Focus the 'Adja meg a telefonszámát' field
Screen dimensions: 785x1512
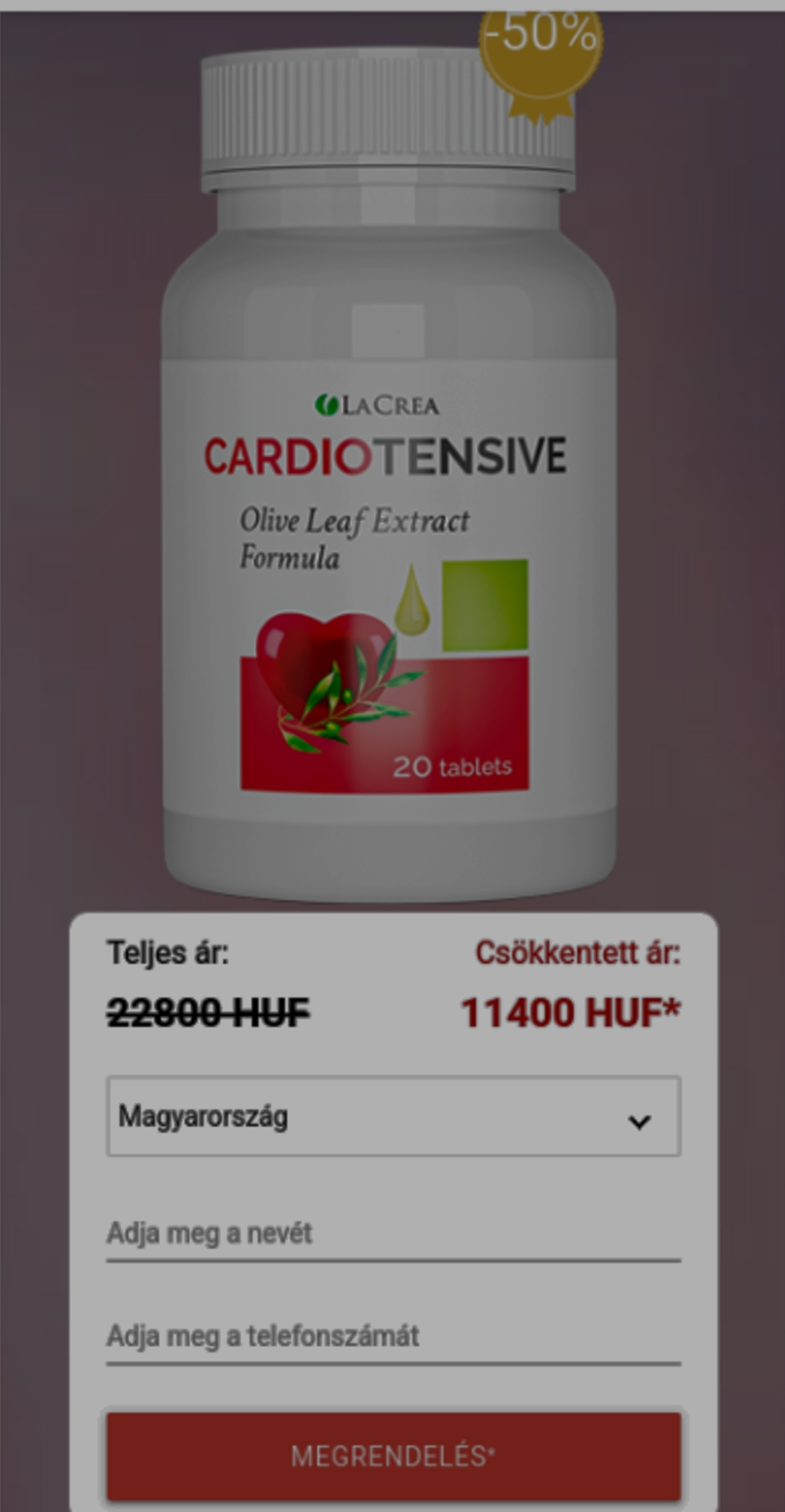tap(393, 1336)
